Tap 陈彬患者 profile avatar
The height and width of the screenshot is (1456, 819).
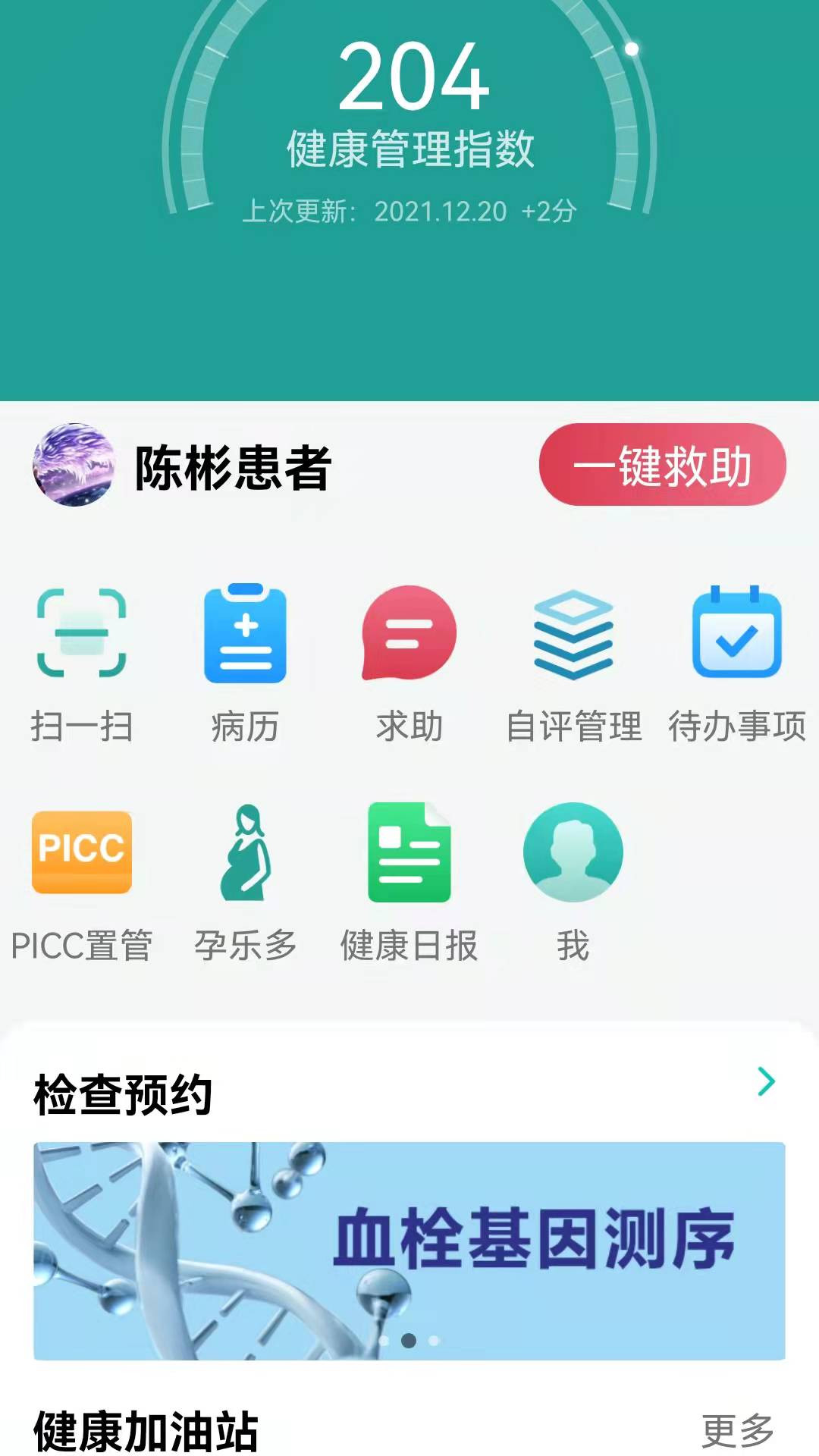tap(74, 465)
